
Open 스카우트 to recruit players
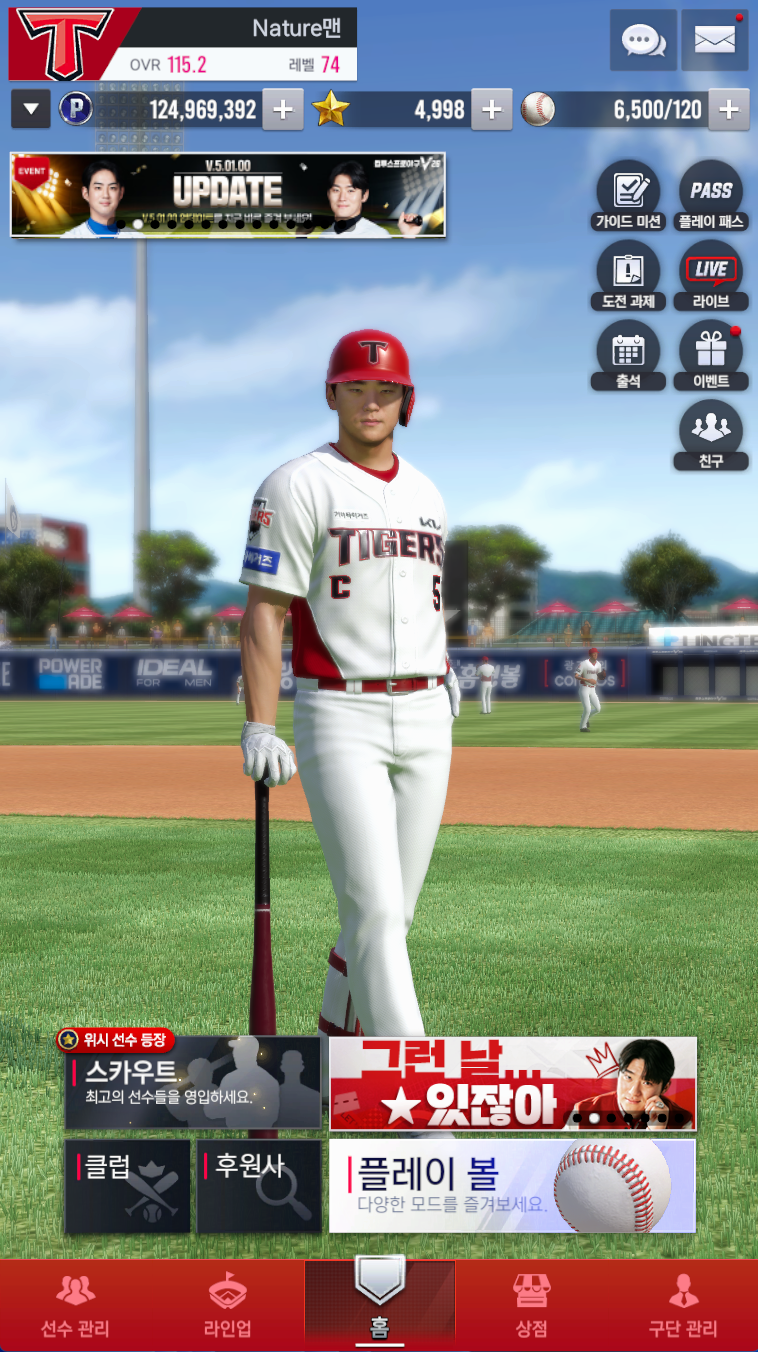click(x=193, y=1083)
